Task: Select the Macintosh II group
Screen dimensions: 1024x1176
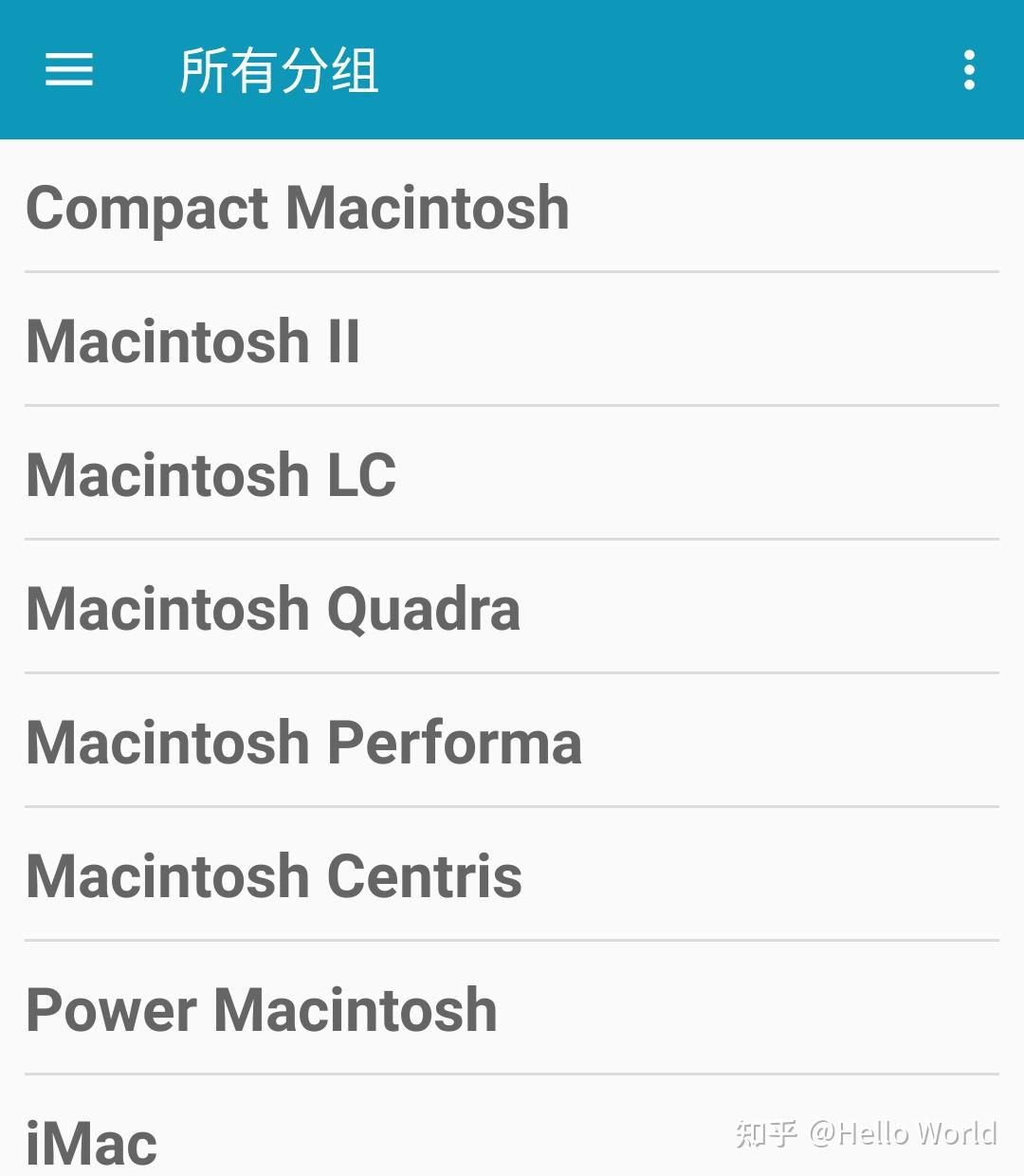Action: coord(193,341)
